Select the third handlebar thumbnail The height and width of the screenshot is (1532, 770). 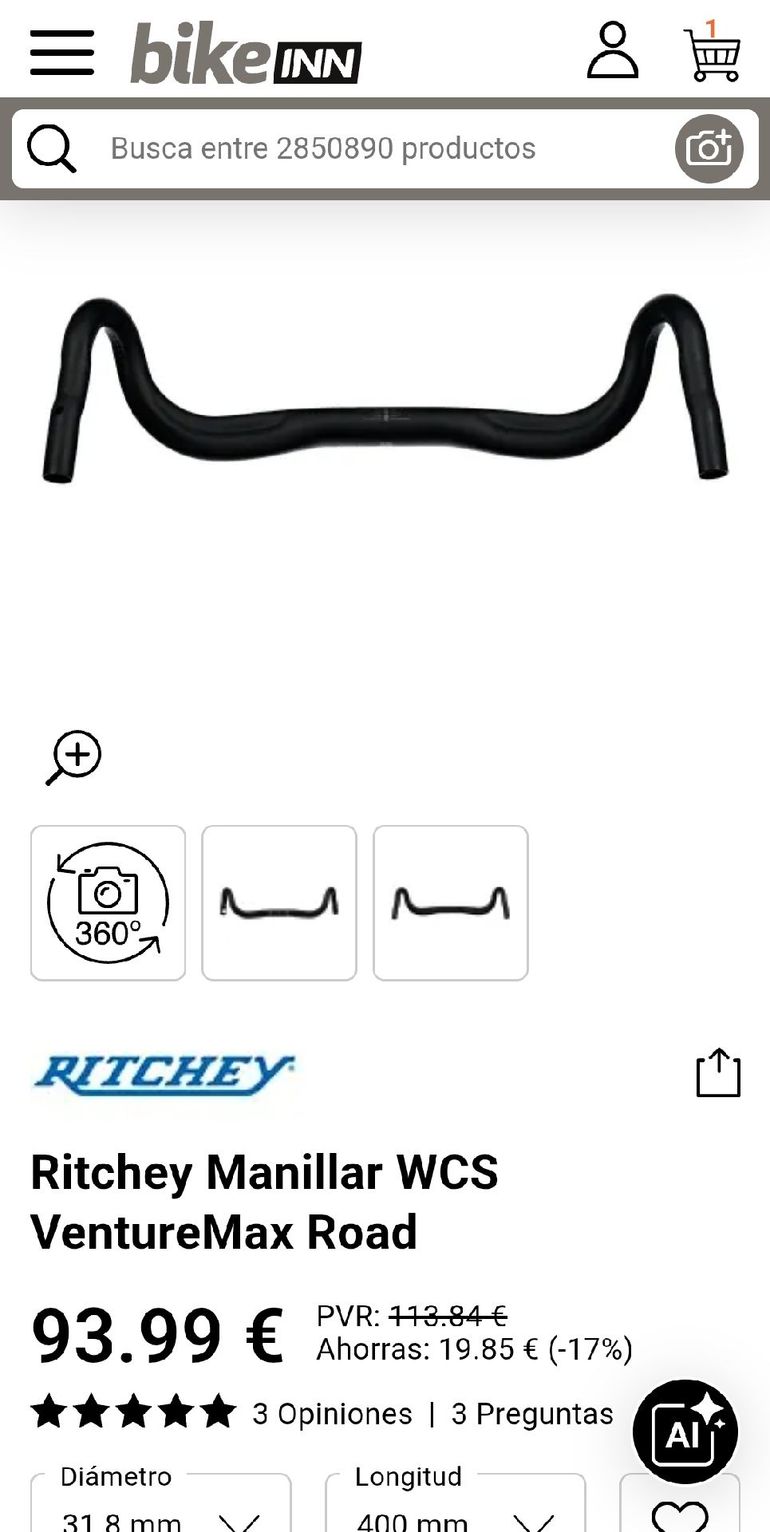tap(450, 903)
